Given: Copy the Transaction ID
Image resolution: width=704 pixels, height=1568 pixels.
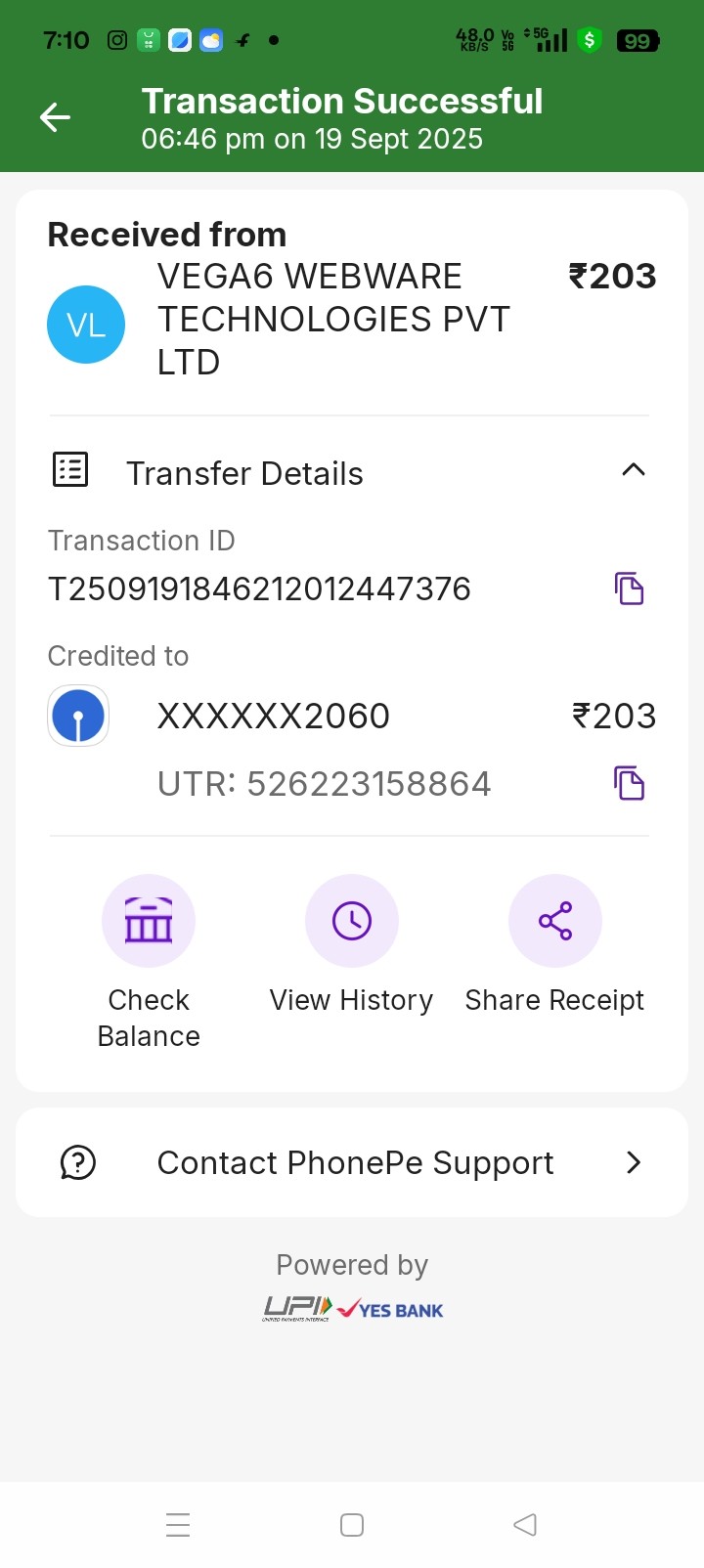Looking at the screenshot, I should tap(629, 588).
